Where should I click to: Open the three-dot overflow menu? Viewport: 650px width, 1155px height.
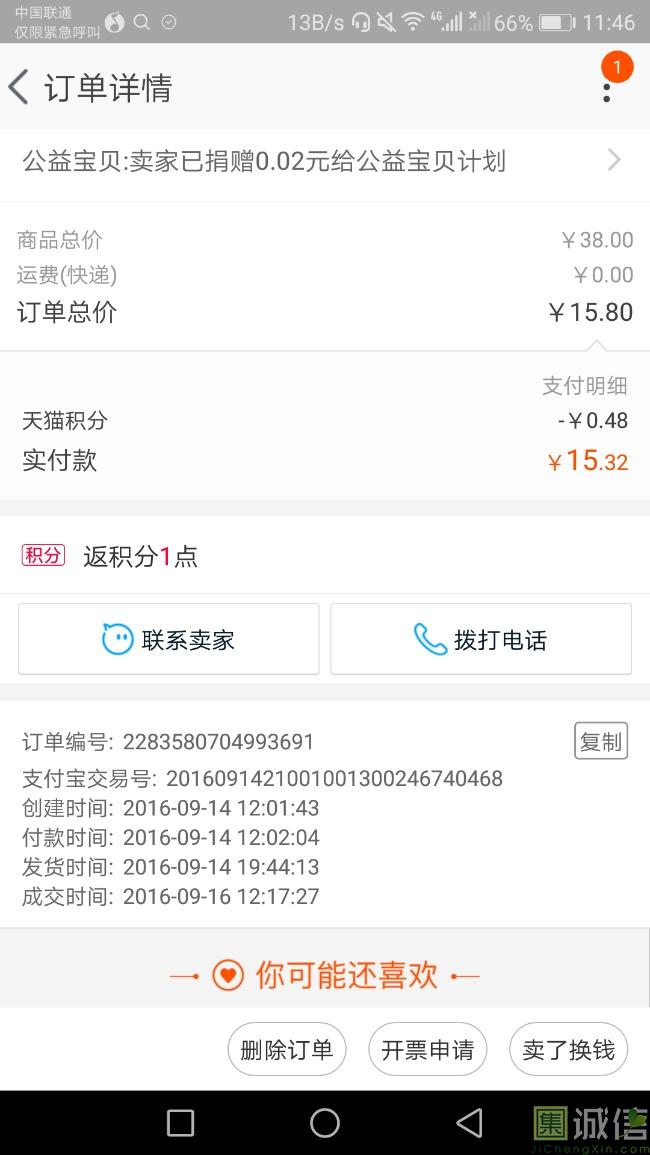pos(607,93)
